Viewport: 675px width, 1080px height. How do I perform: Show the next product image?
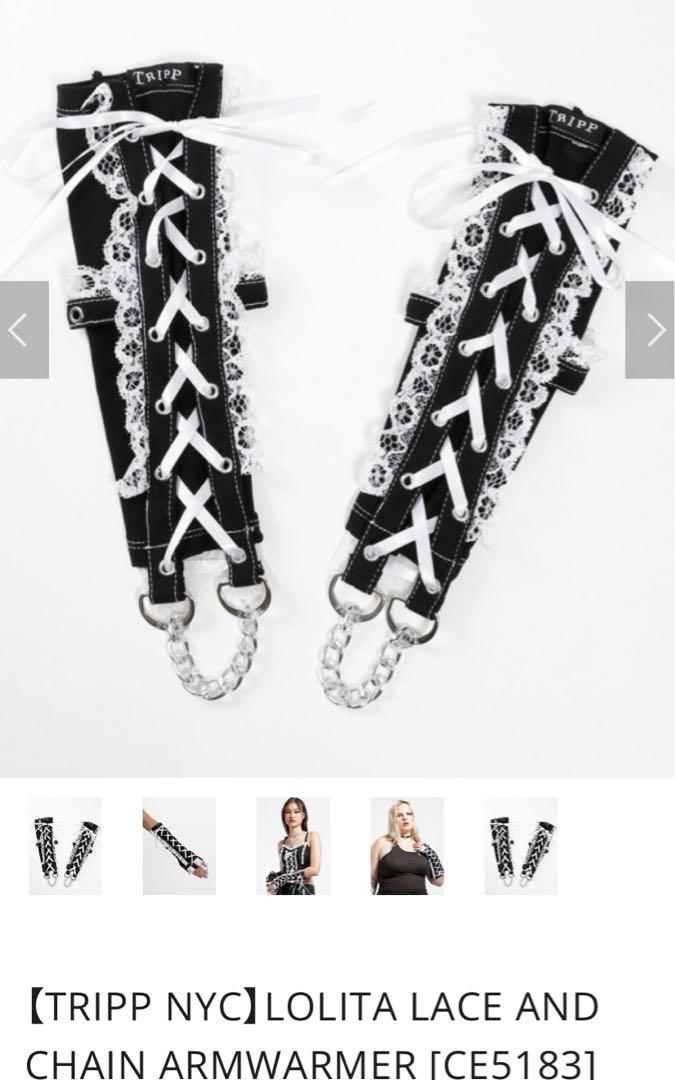point(651,330)
